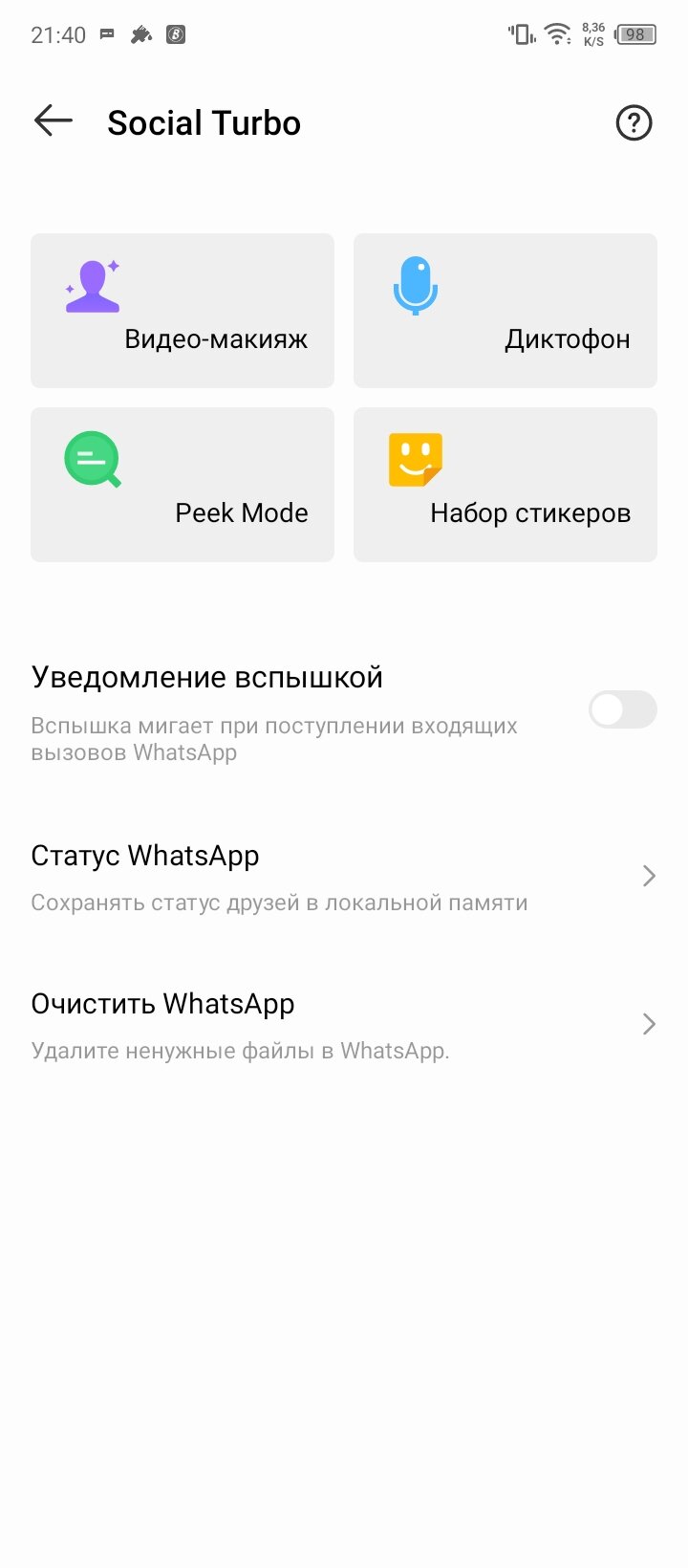Open the help question mark icon
The image size is (688, 1568).
[x=634, y=122]
